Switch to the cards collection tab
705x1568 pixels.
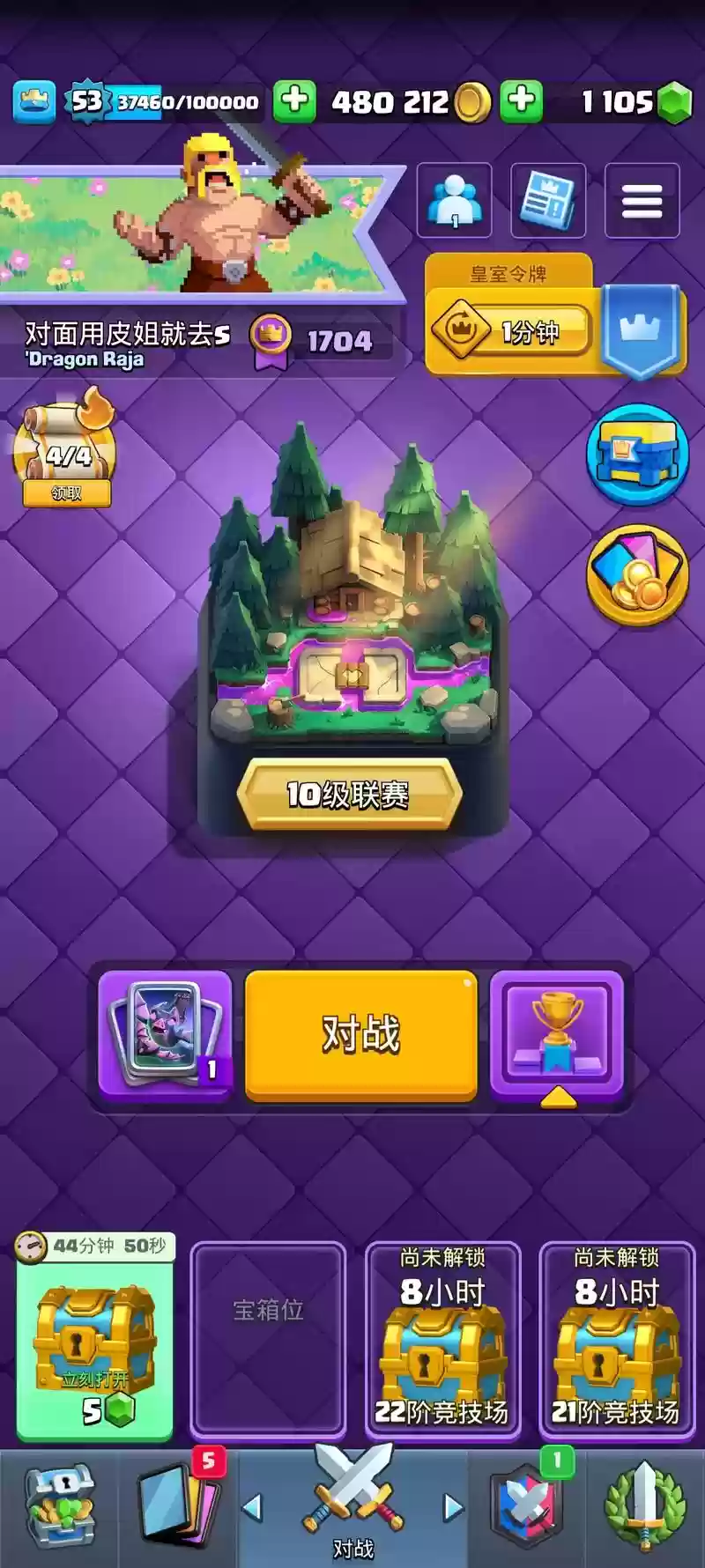(176, 1506)
